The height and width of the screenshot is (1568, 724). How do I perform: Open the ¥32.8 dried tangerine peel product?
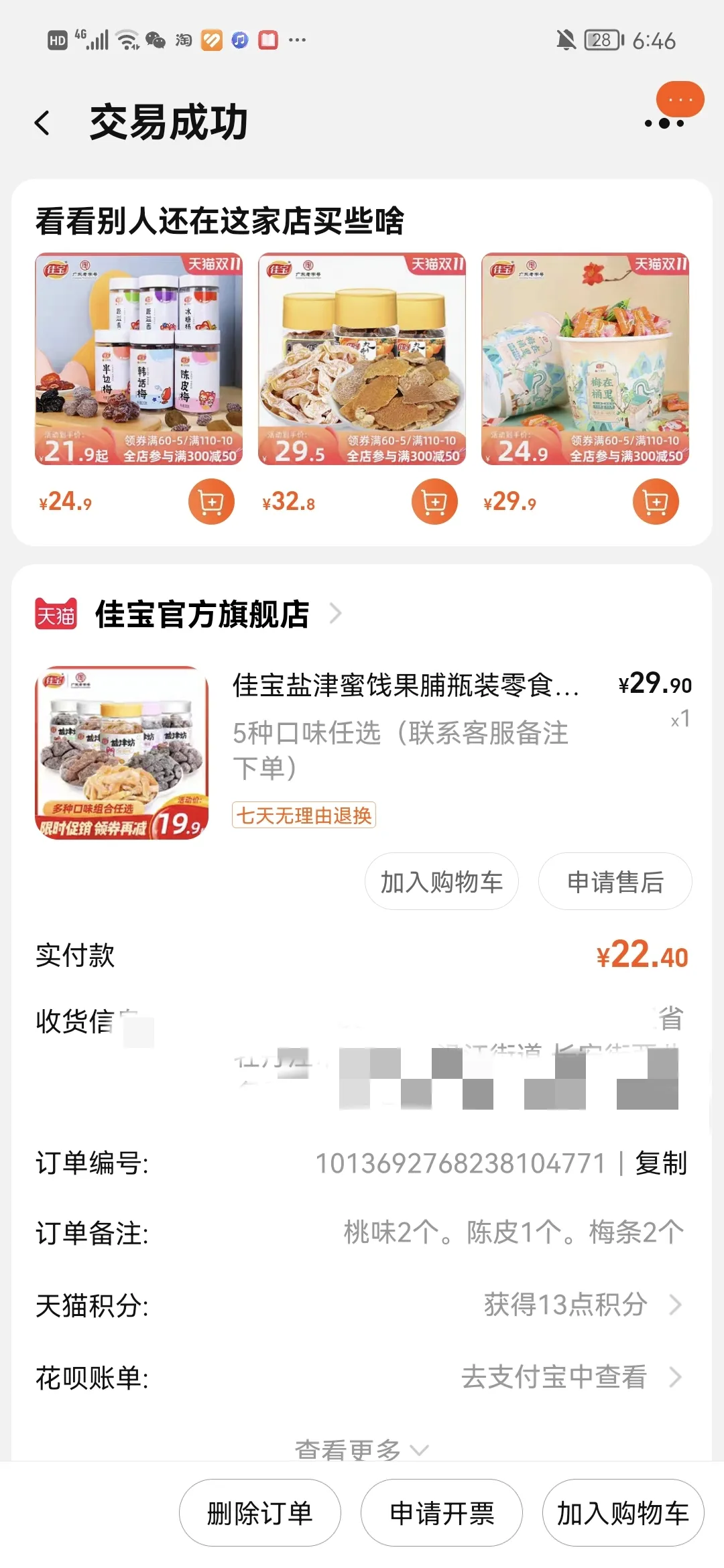tap(362, 358)
